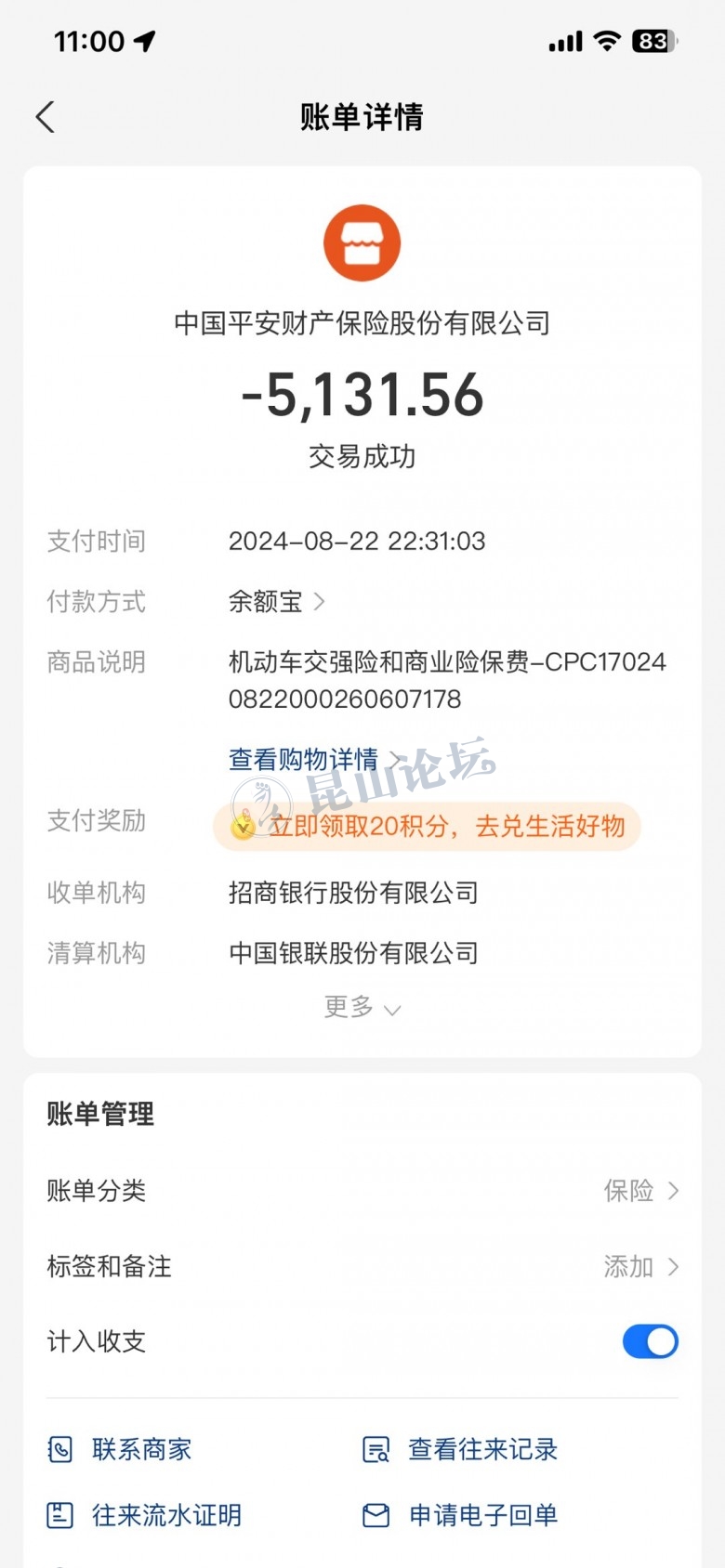Select 申请电子回单
Screen dimensions: 725x1568
[462, 1515]
